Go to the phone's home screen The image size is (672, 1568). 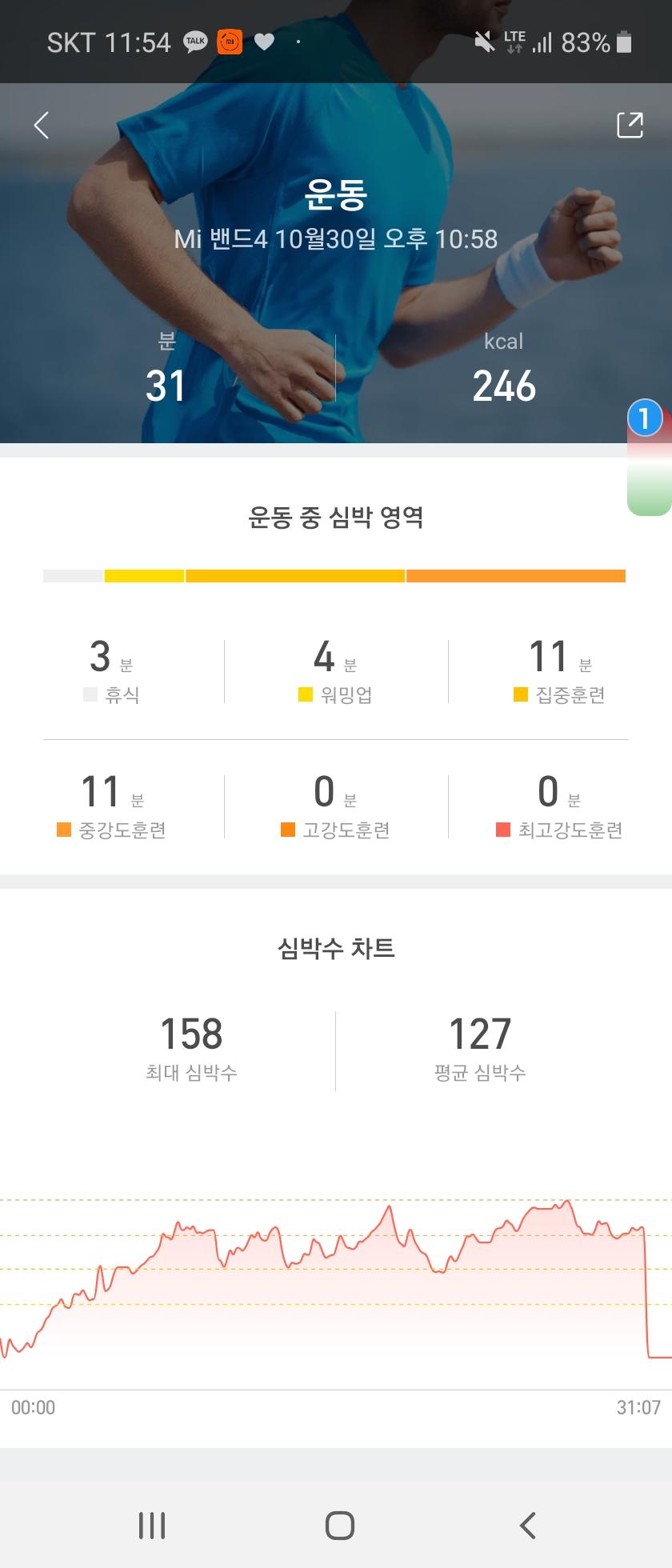click(x=340, y=1525)
